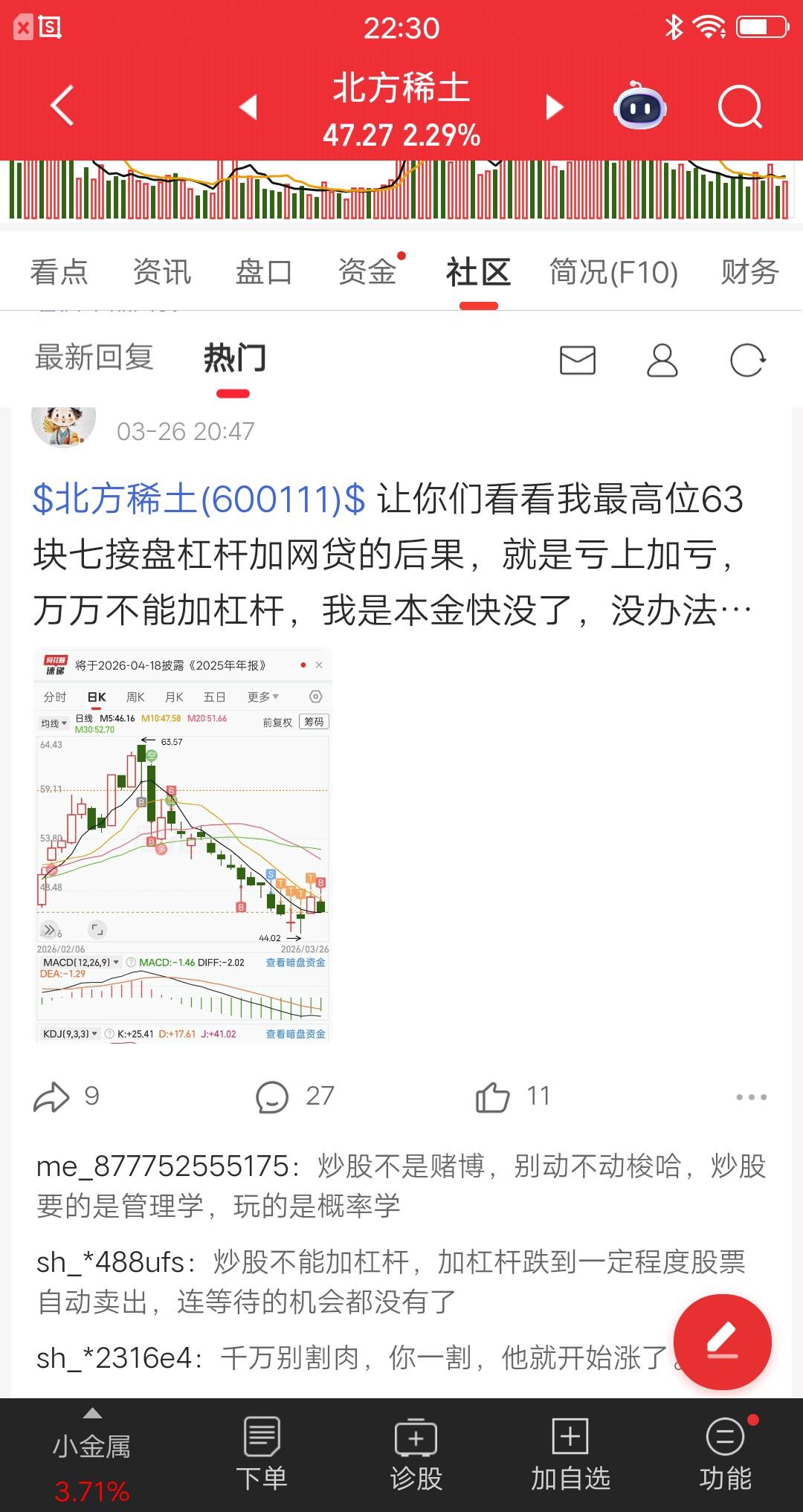Tap the AI robot assistant icon
Image resolution: width=803 pixels, height=1512 pixels.
[641, 107]
